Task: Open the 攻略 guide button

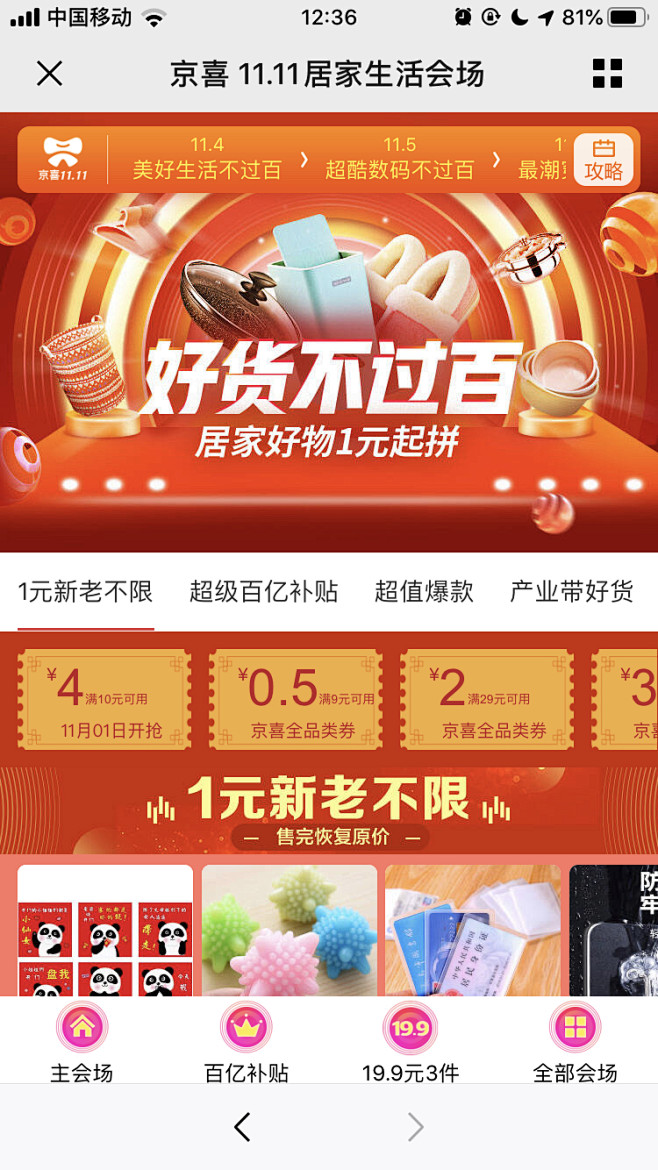Action: coord(604,160)
